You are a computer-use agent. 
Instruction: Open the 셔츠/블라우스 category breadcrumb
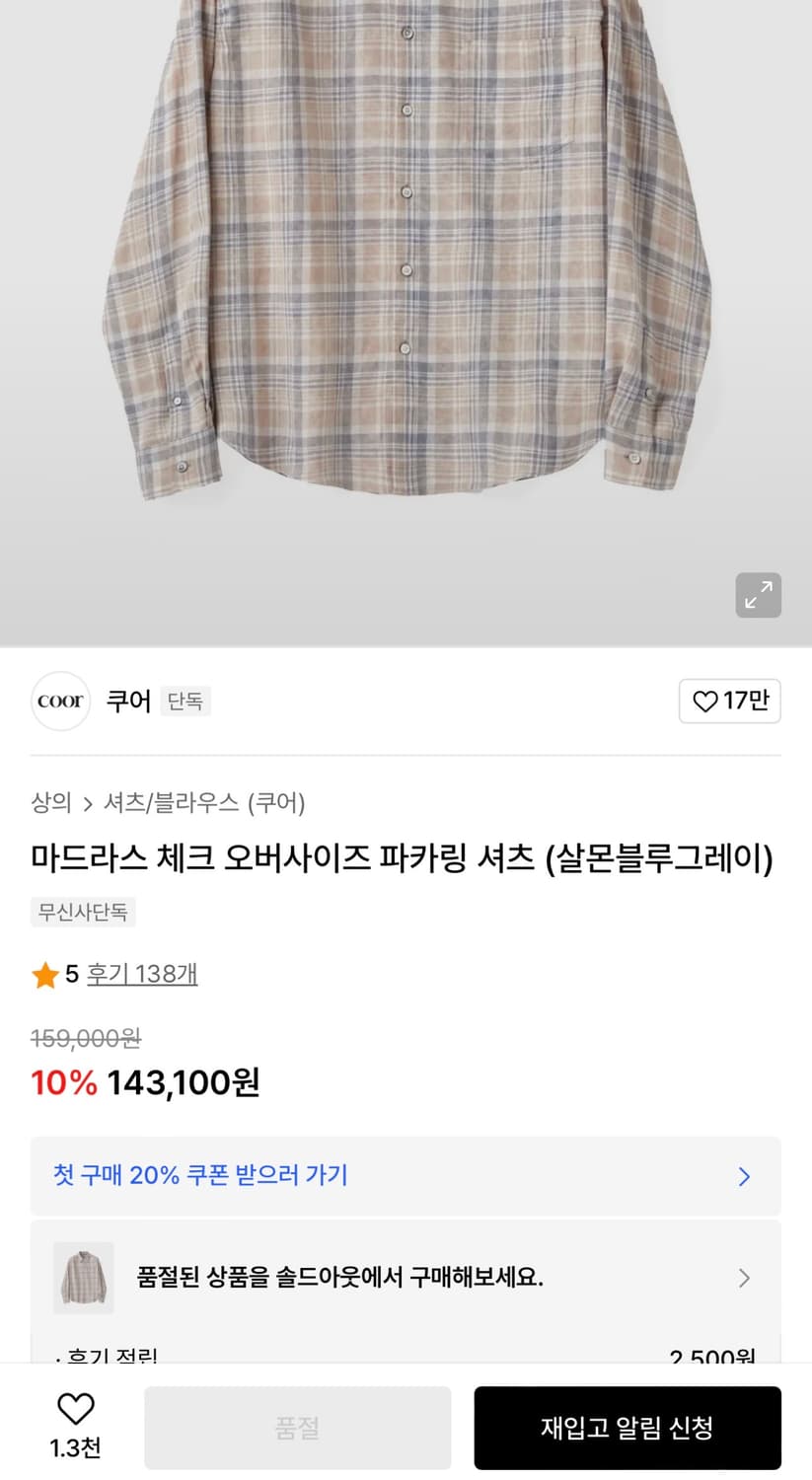[160, 803]
